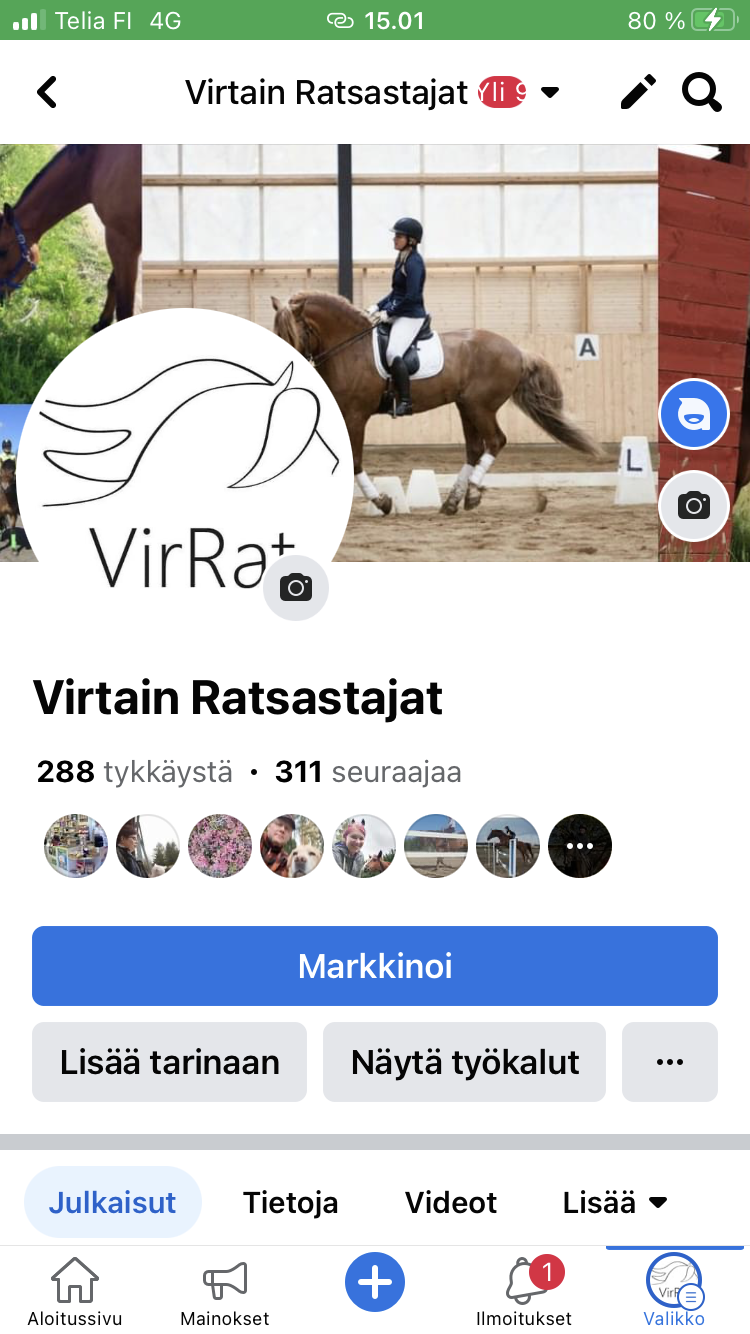
Task: Switch to the Julkaisut tab
Action: tap(113, 1202)
